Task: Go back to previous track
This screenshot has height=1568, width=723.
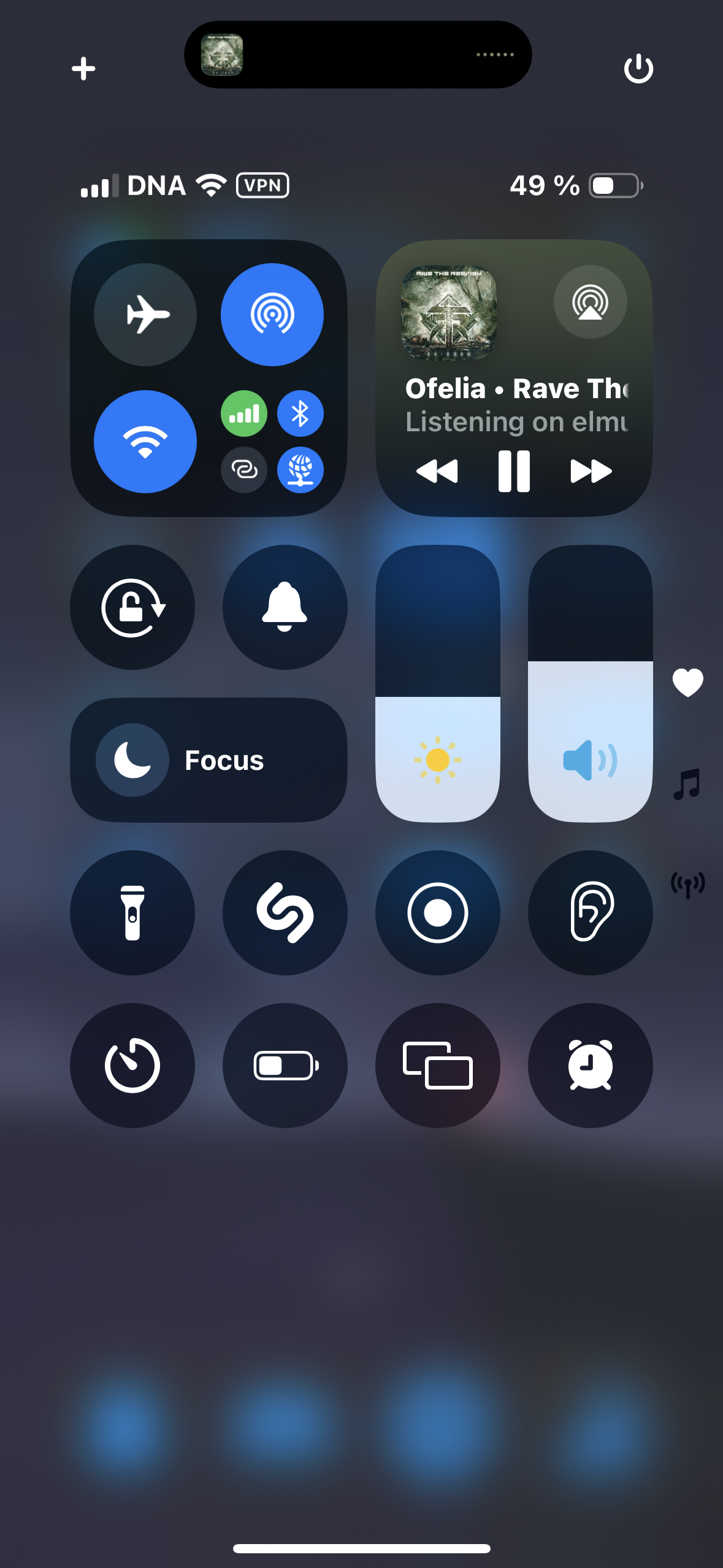Action: point(437,471)
